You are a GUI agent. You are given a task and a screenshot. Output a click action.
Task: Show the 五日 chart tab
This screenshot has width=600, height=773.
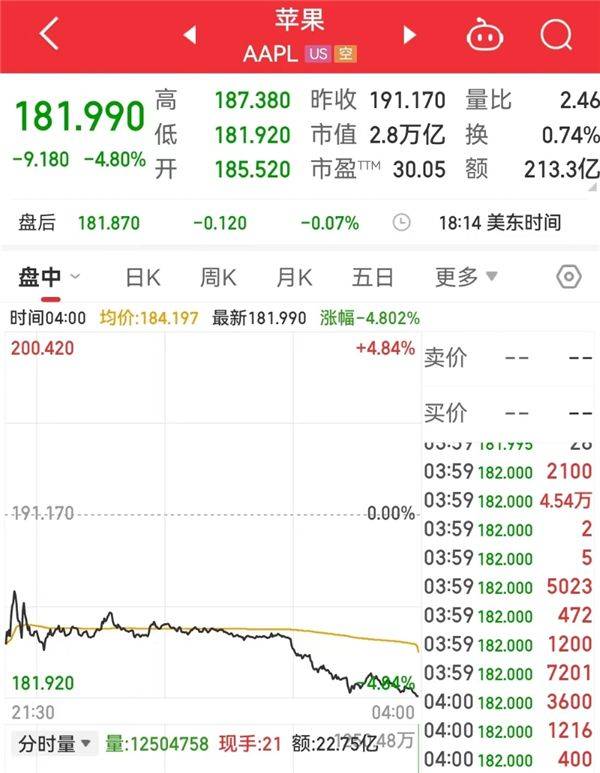click(372, 277)
